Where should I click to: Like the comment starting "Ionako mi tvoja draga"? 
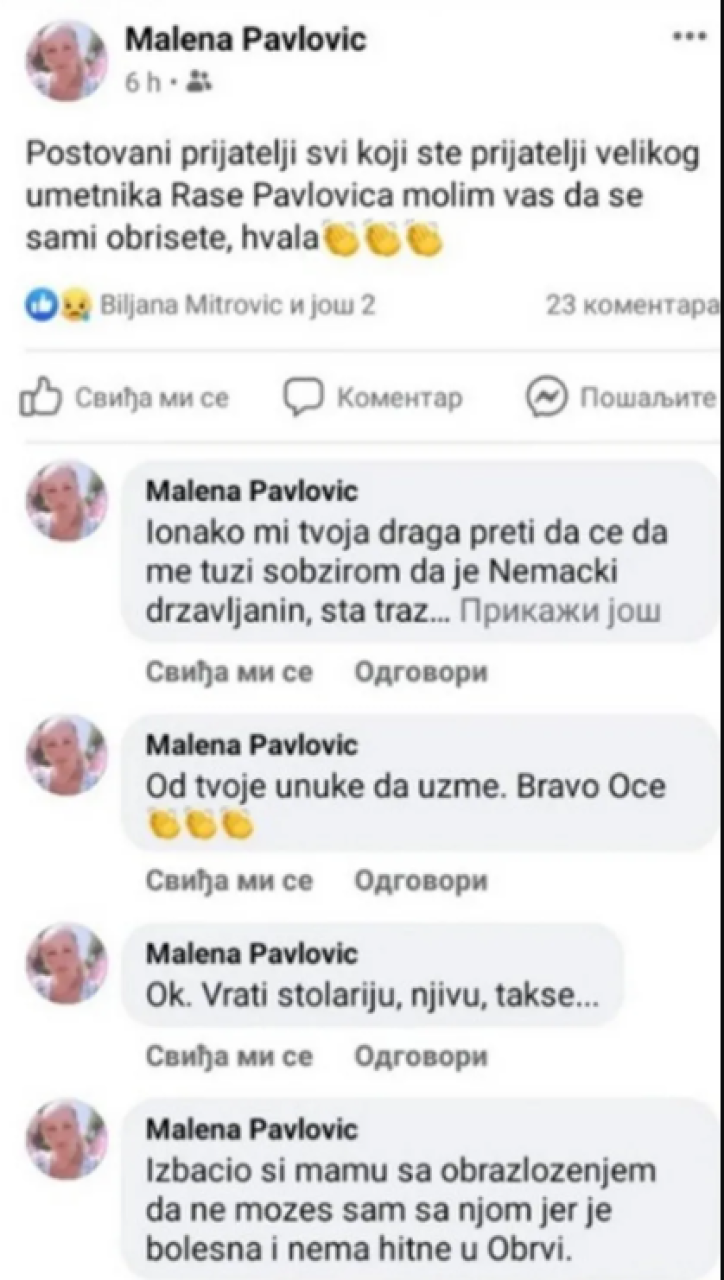[x=229, y=672]
